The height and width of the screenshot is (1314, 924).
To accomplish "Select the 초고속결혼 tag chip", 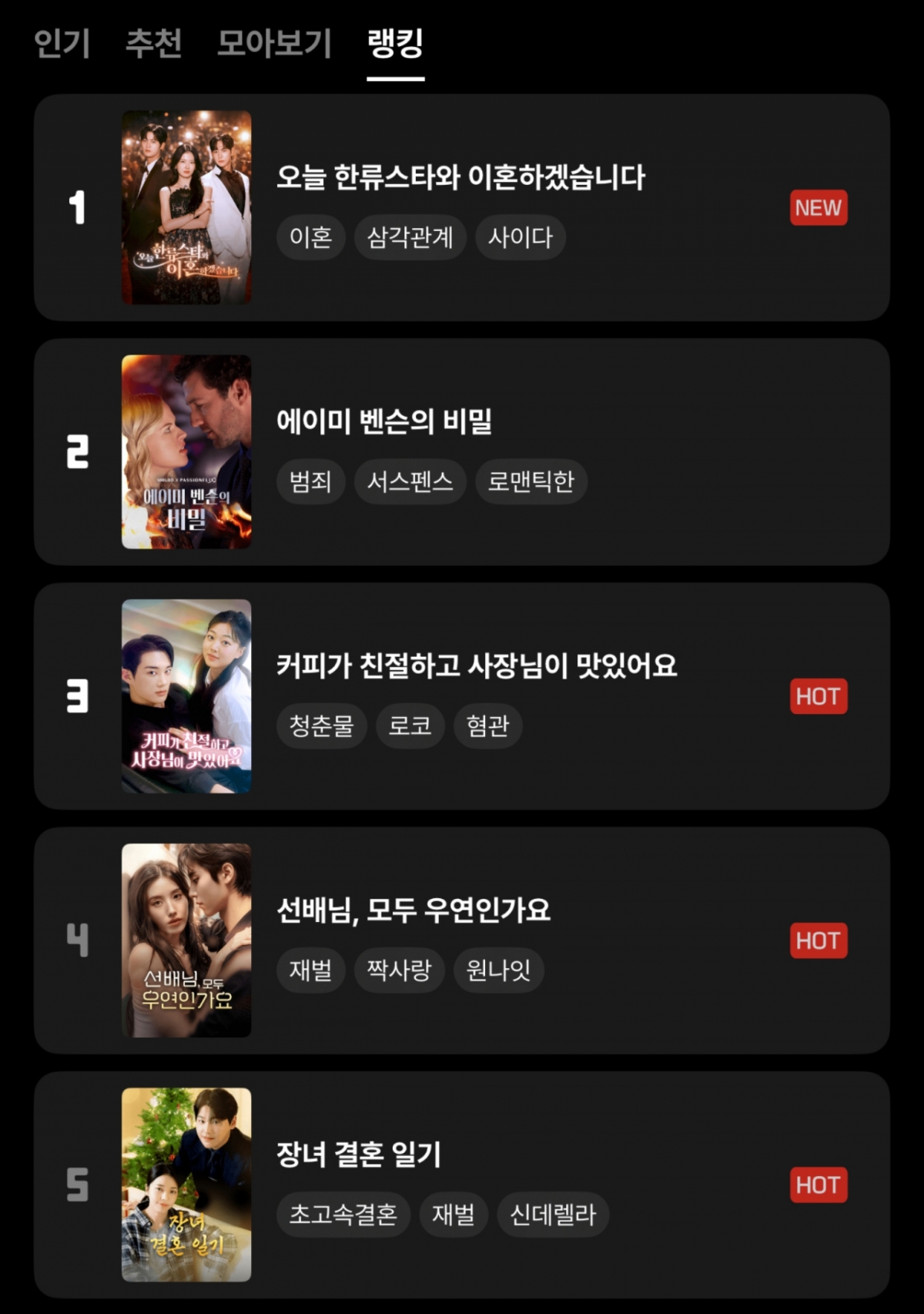I will point(343,1215).
